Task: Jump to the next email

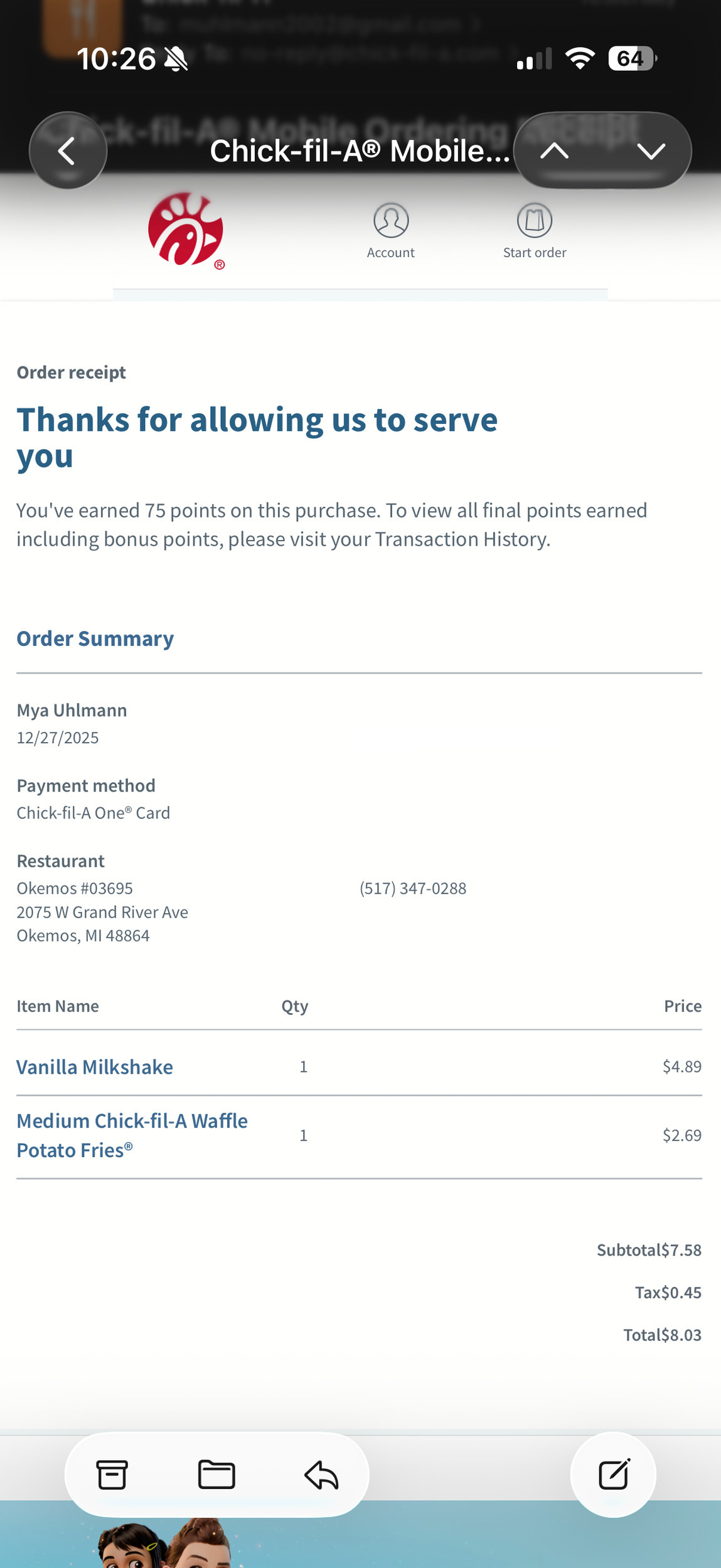Action: coord(651,151)
